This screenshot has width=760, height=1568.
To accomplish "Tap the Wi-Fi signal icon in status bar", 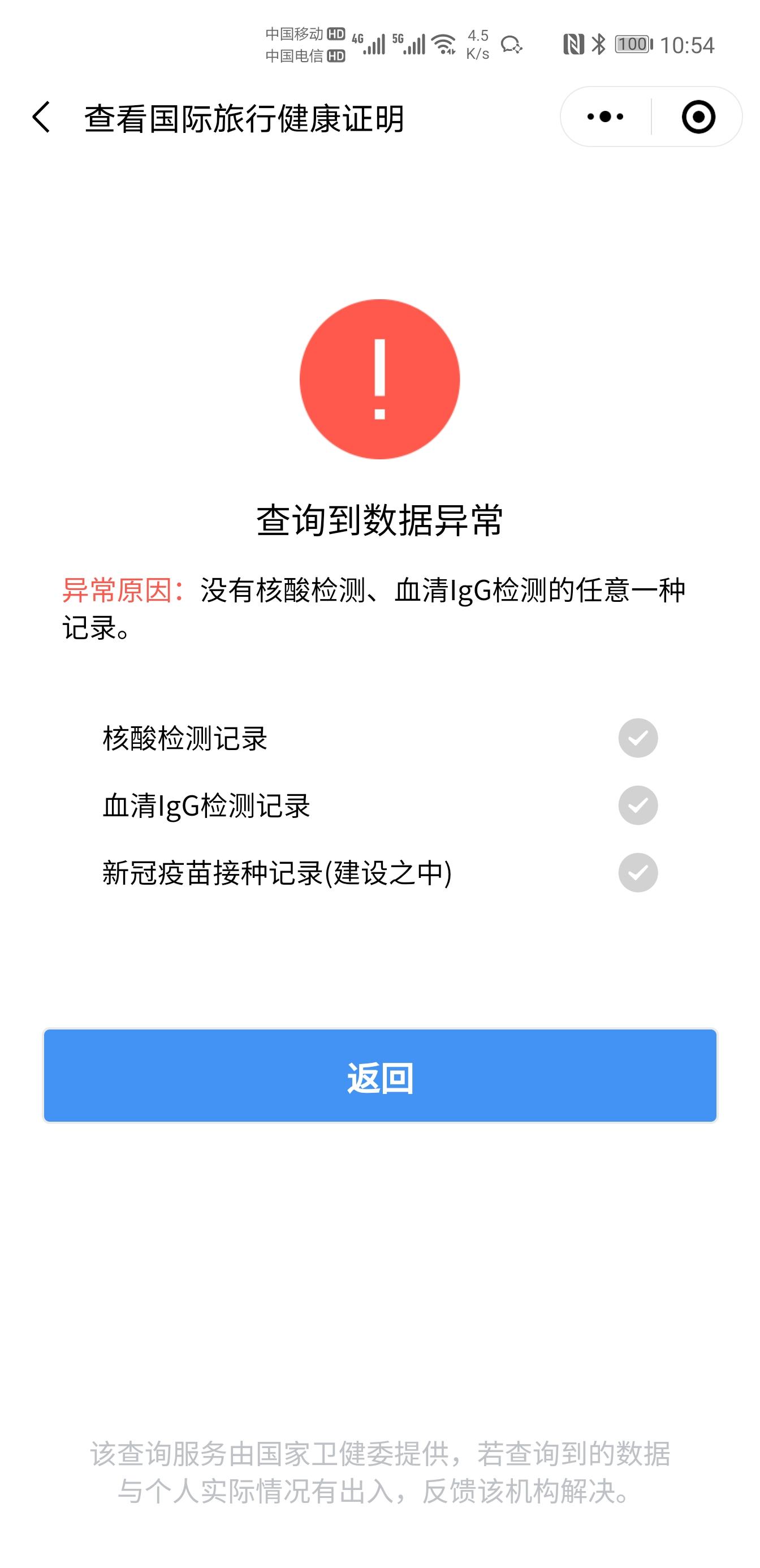I will point(443,44).
